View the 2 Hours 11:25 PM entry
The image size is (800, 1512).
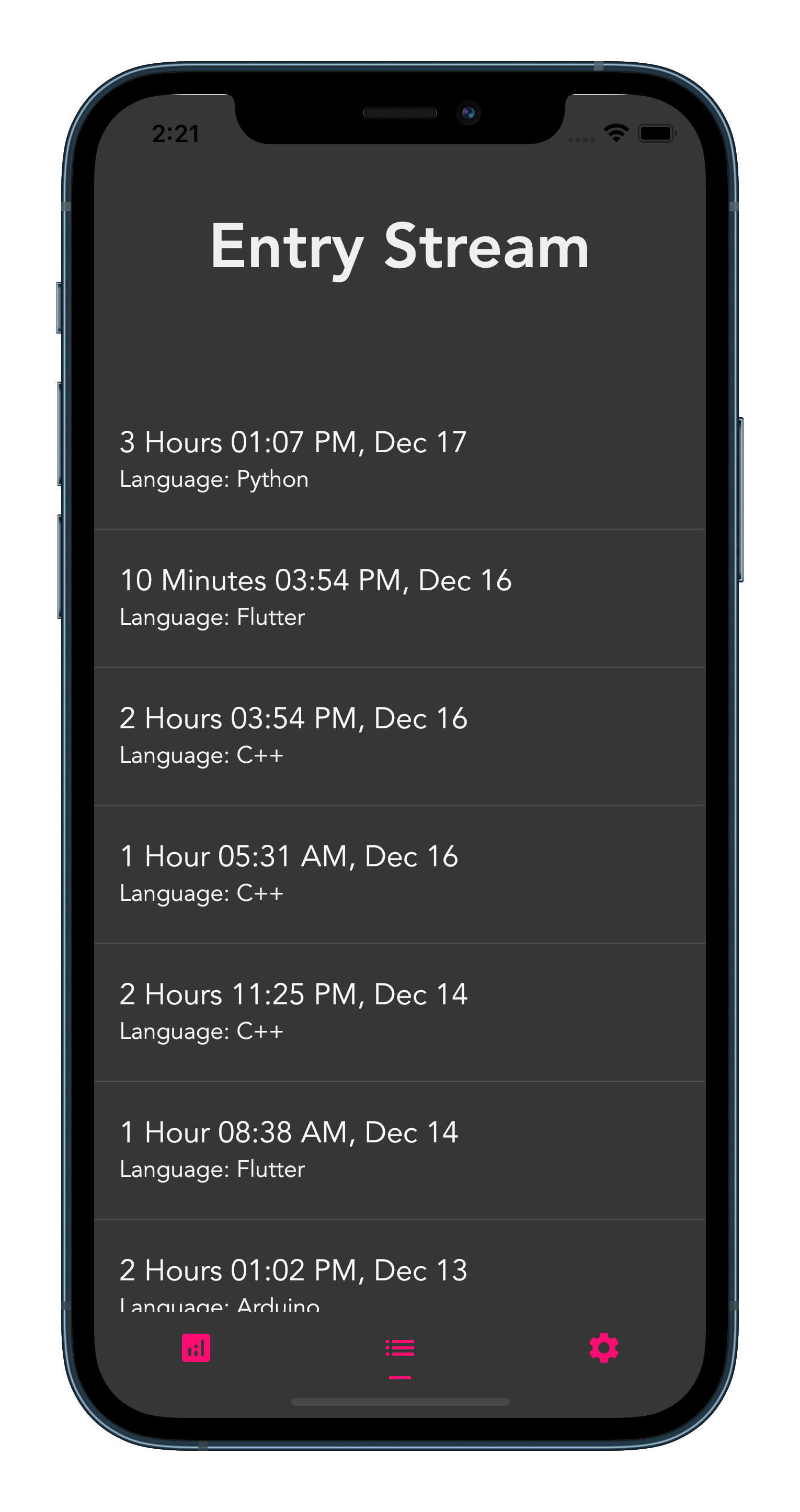coord(399,1011)
